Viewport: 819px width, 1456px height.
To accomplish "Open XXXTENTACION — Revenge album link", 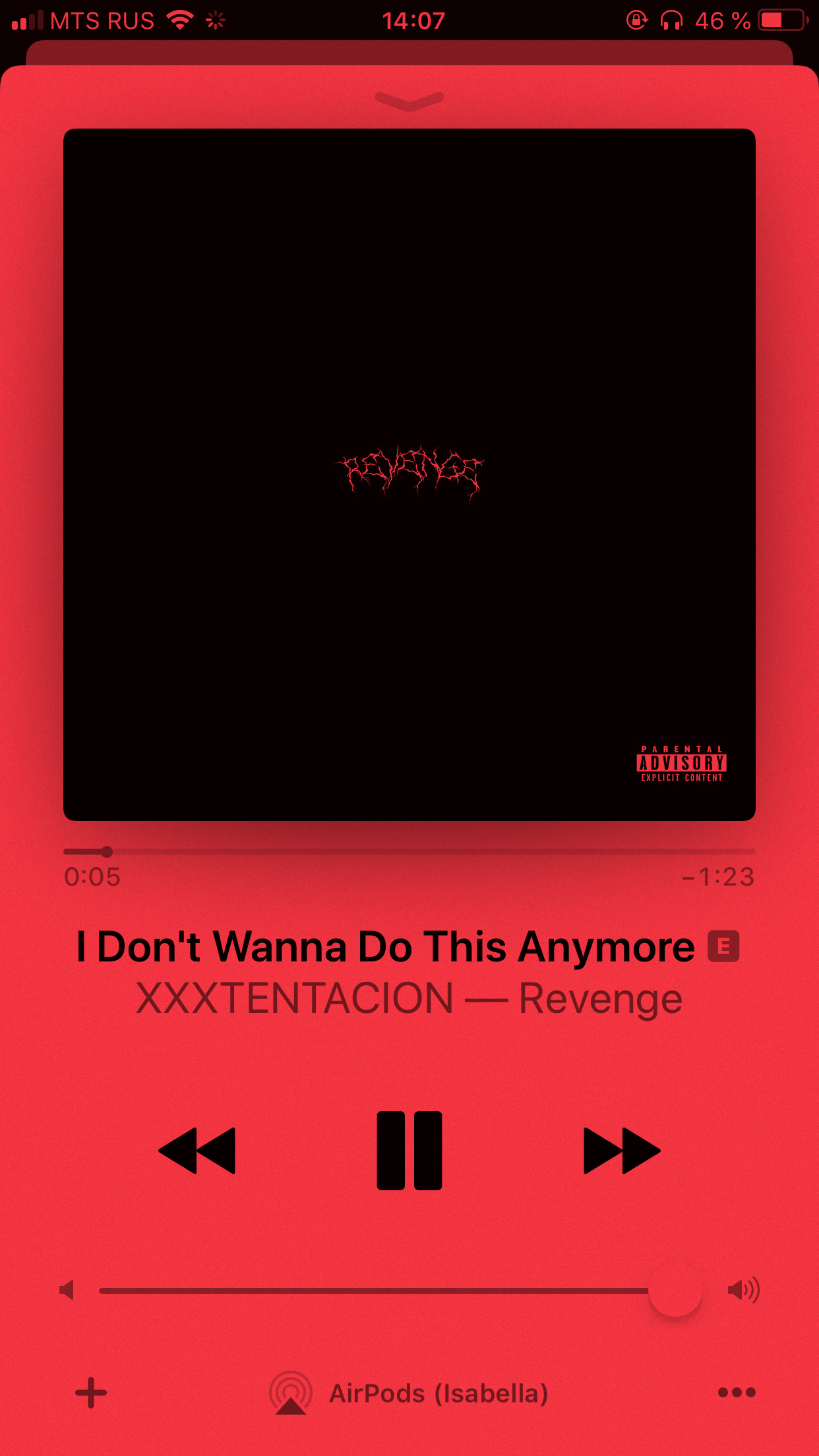I will click(409, 998).
